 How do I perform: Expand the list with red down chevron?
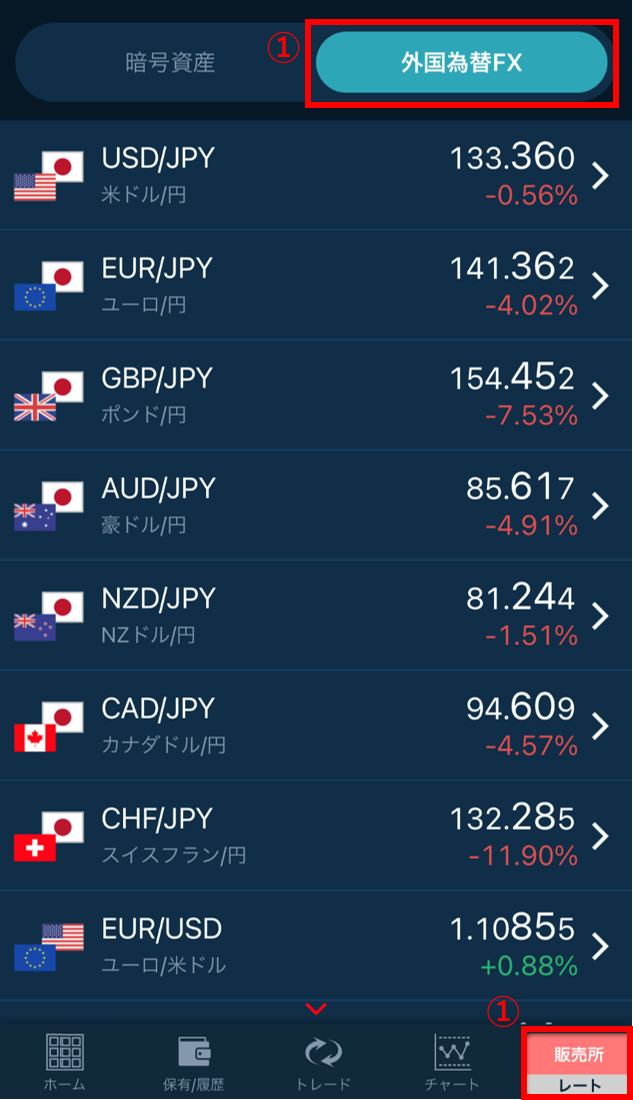point(316,1010)
